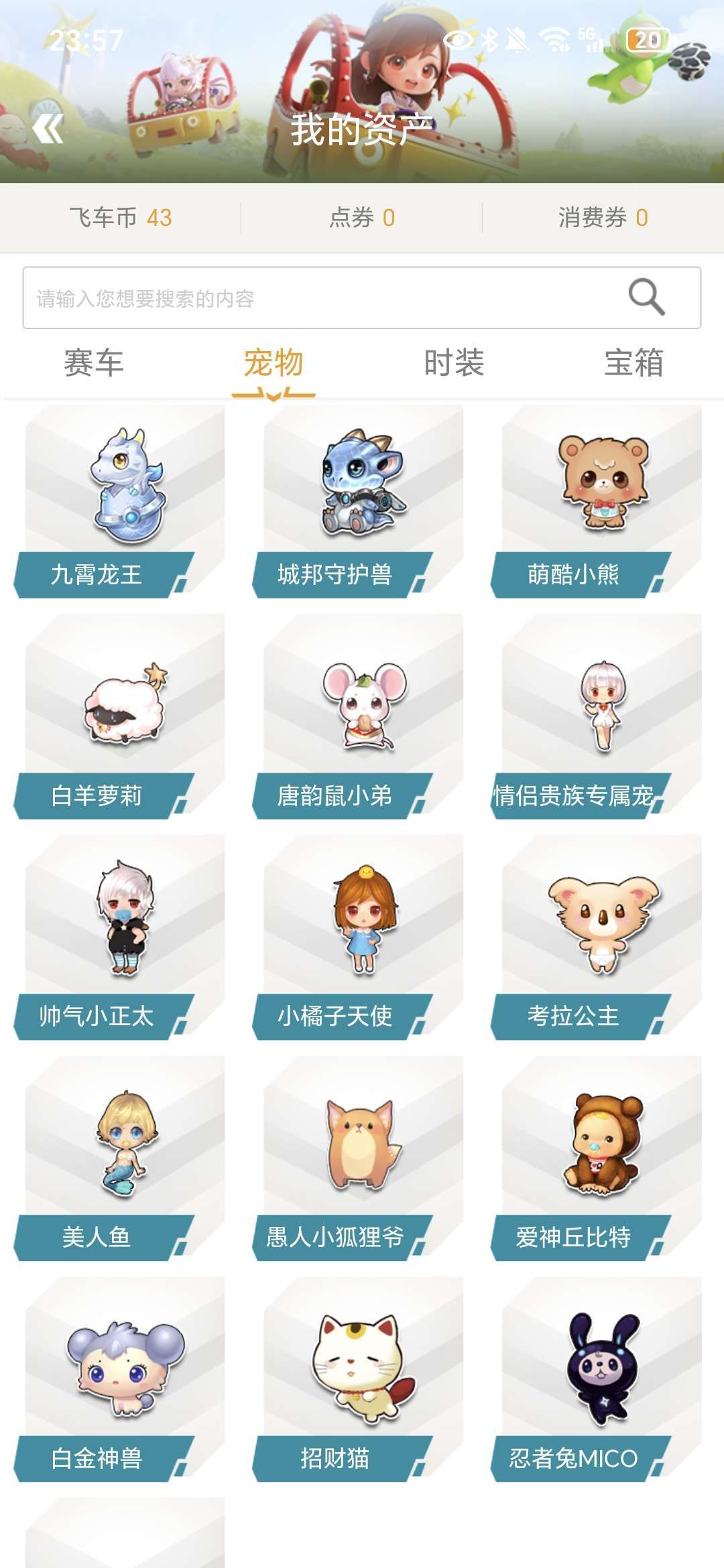Select the 萌酷小熊 pet
Viewport: 724px width, 1568px height.
click(x=597, y=502)
